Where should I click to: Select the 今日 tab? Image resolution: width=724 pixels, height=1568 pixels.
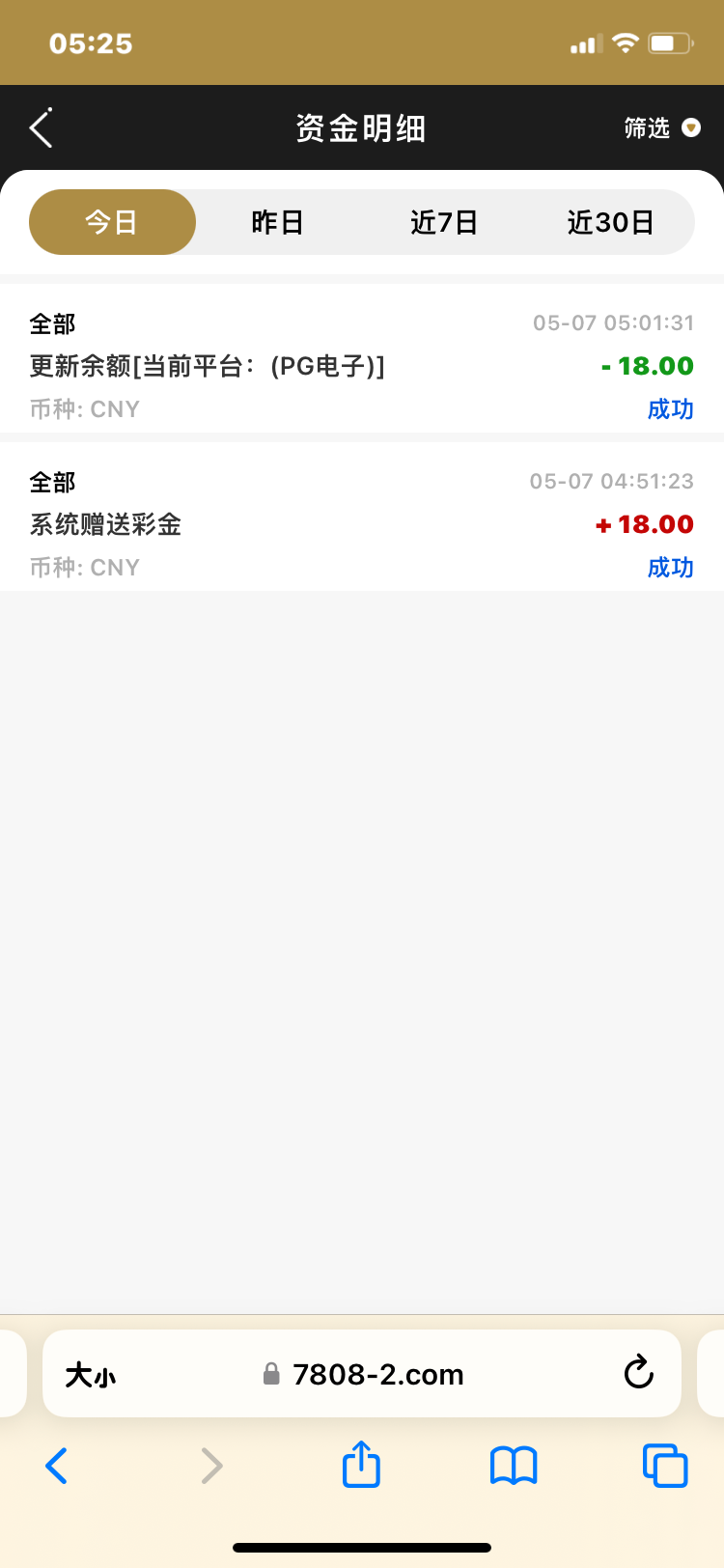[112, 222]
